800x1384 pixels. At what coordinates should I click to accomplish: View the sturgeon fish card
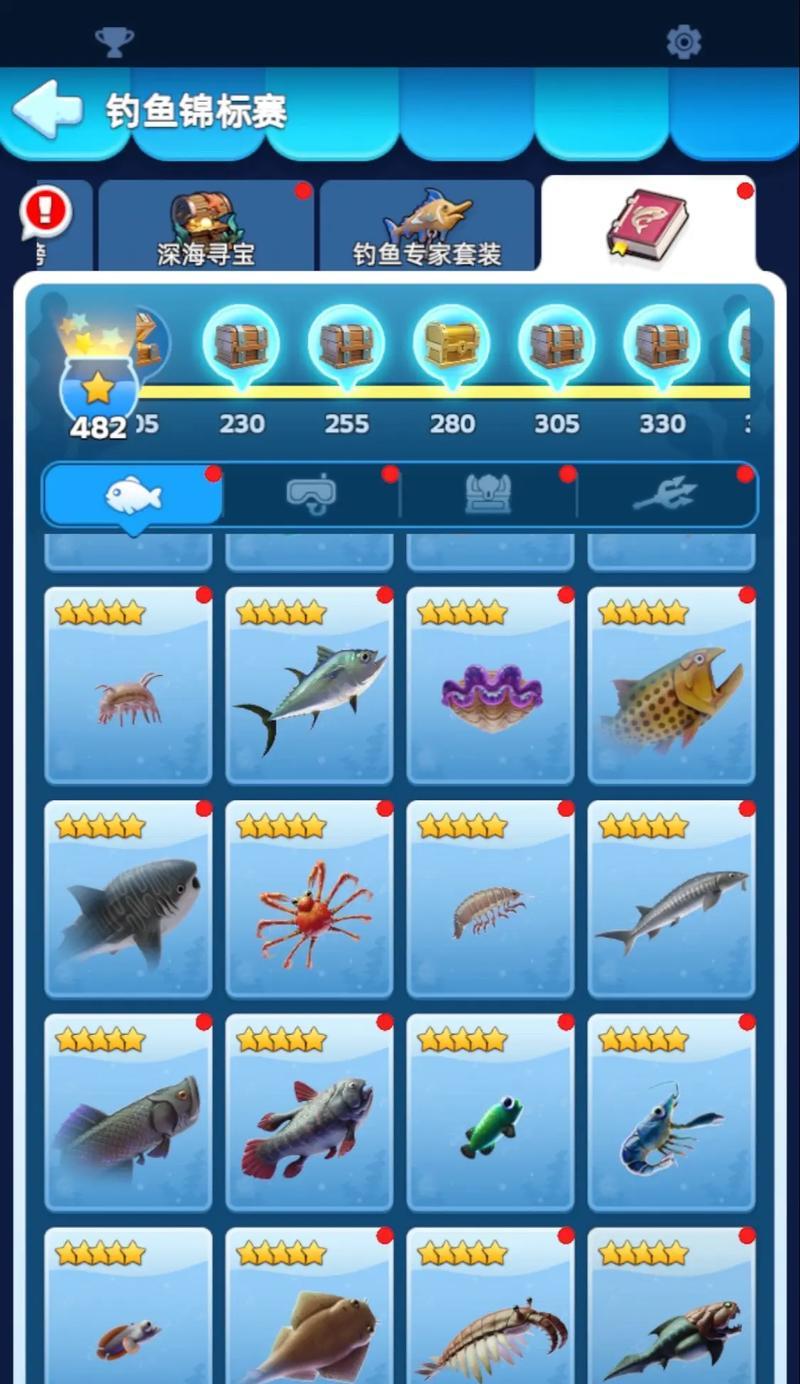671,900
